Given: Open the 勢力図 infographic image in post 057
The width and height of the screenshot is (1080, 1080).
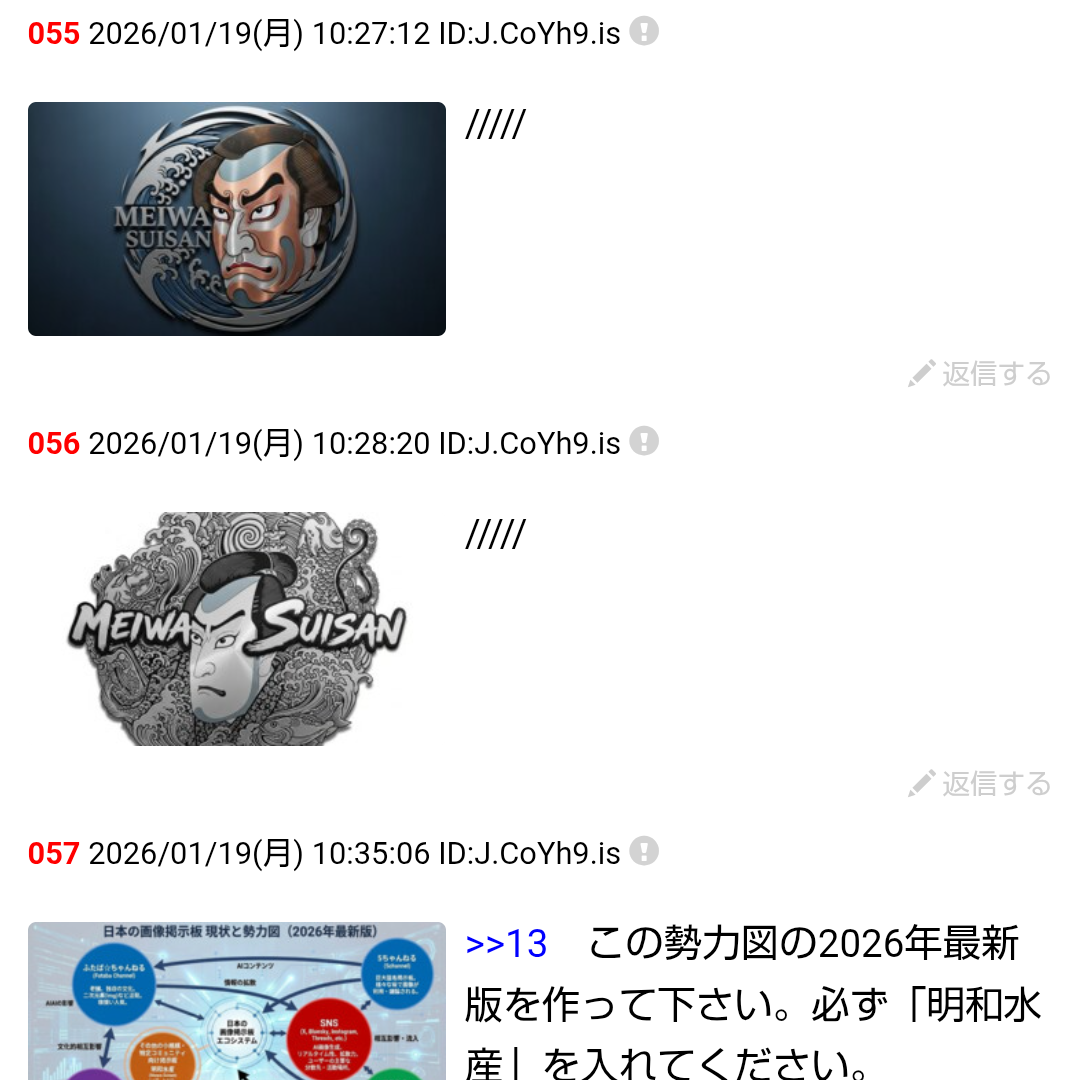Looking at the screenshot, I should click(236, 1000).
